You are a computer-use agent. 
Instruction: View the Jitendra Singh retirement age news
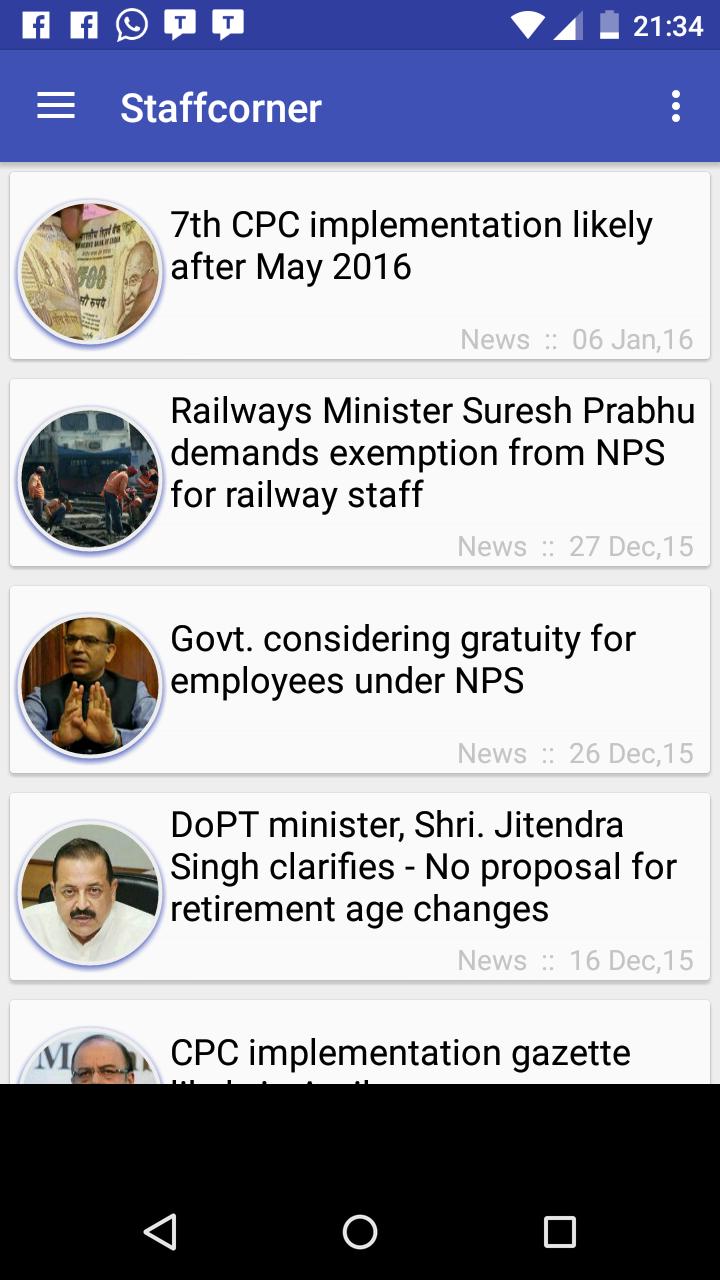[x=423, y=867]
